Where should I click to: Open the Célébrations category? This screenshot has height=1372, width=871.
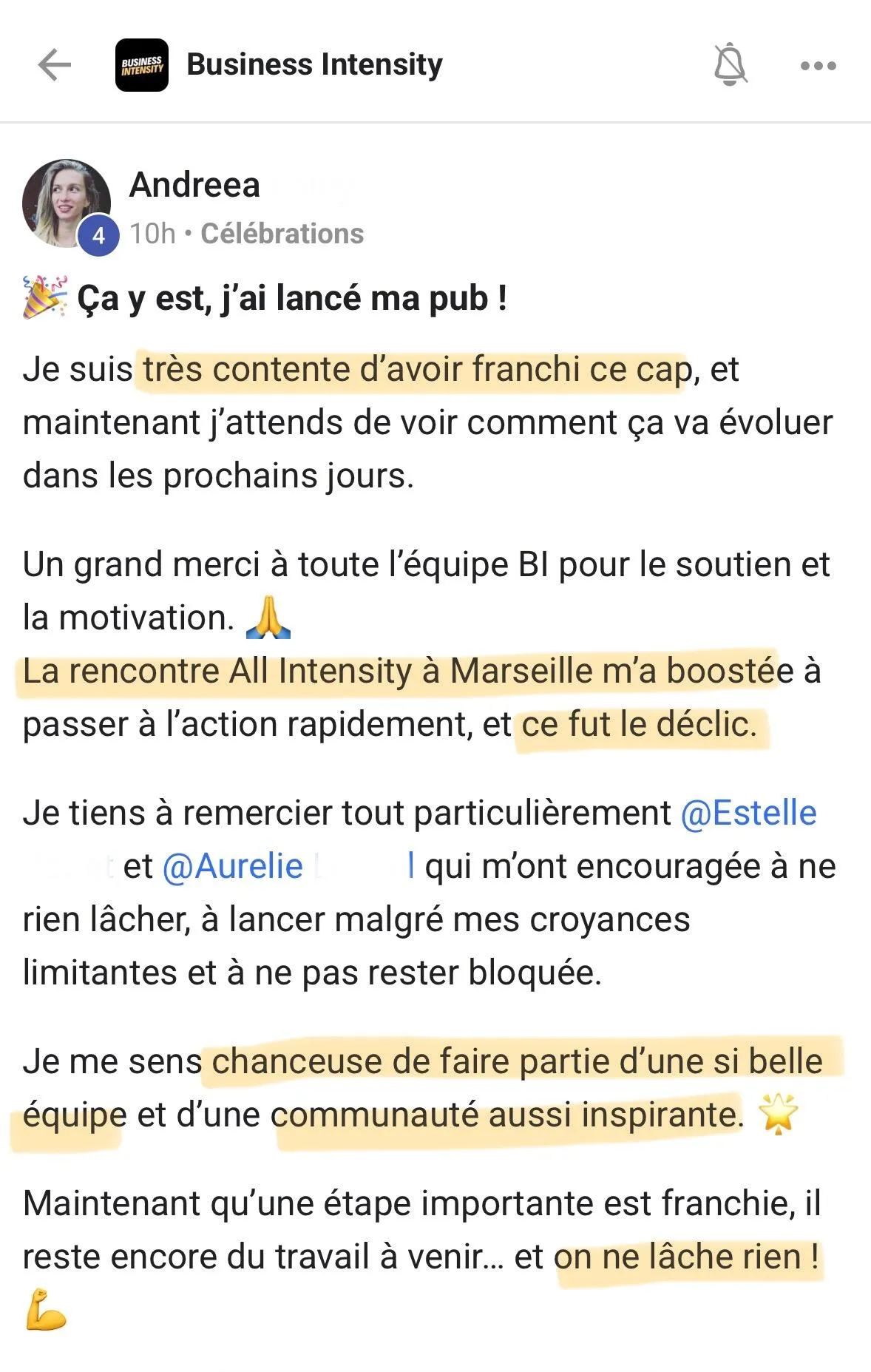282,234
